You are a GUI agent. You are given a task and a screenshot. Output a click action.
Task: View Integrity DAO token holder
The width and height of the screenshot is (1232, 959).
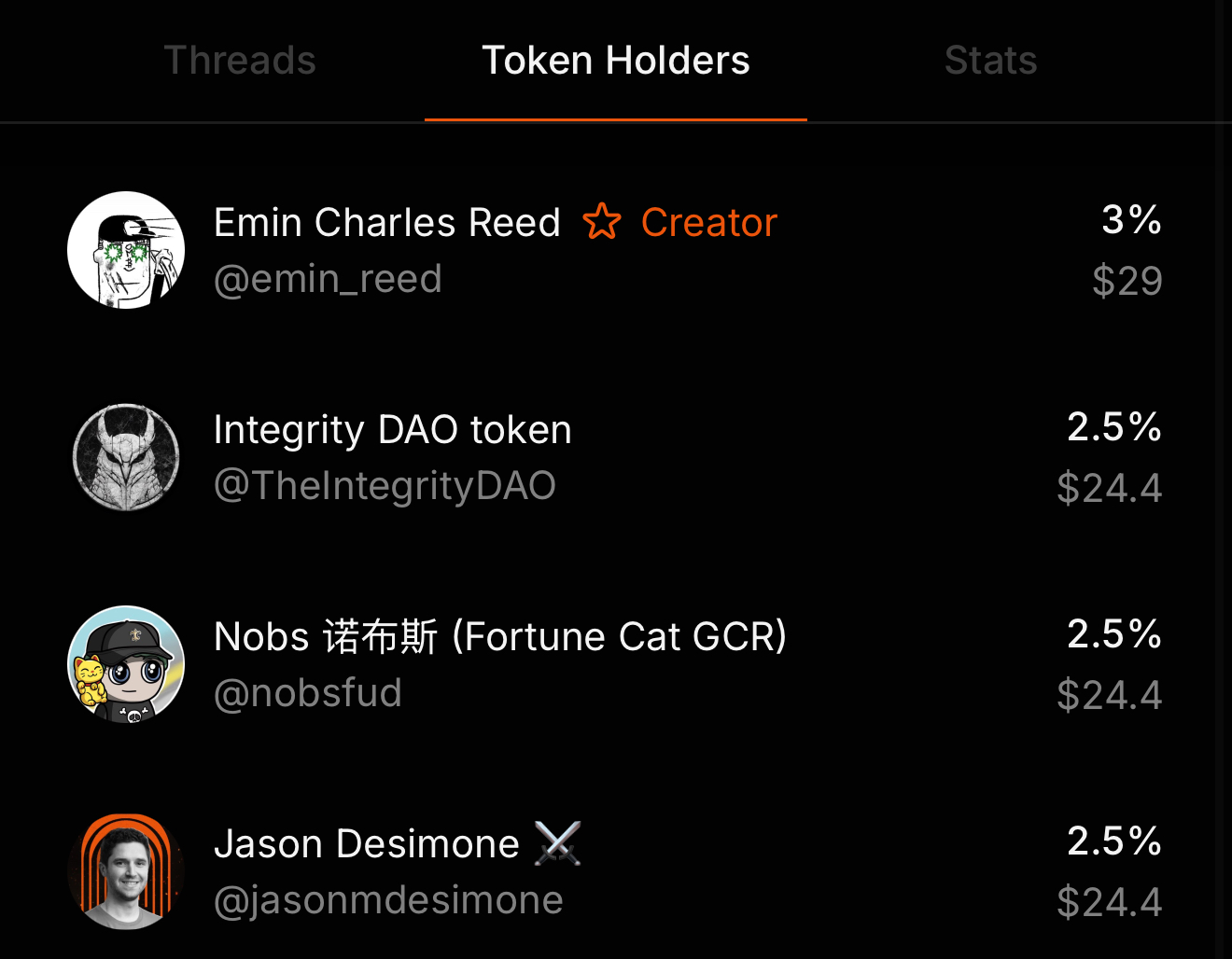[392, 457]
